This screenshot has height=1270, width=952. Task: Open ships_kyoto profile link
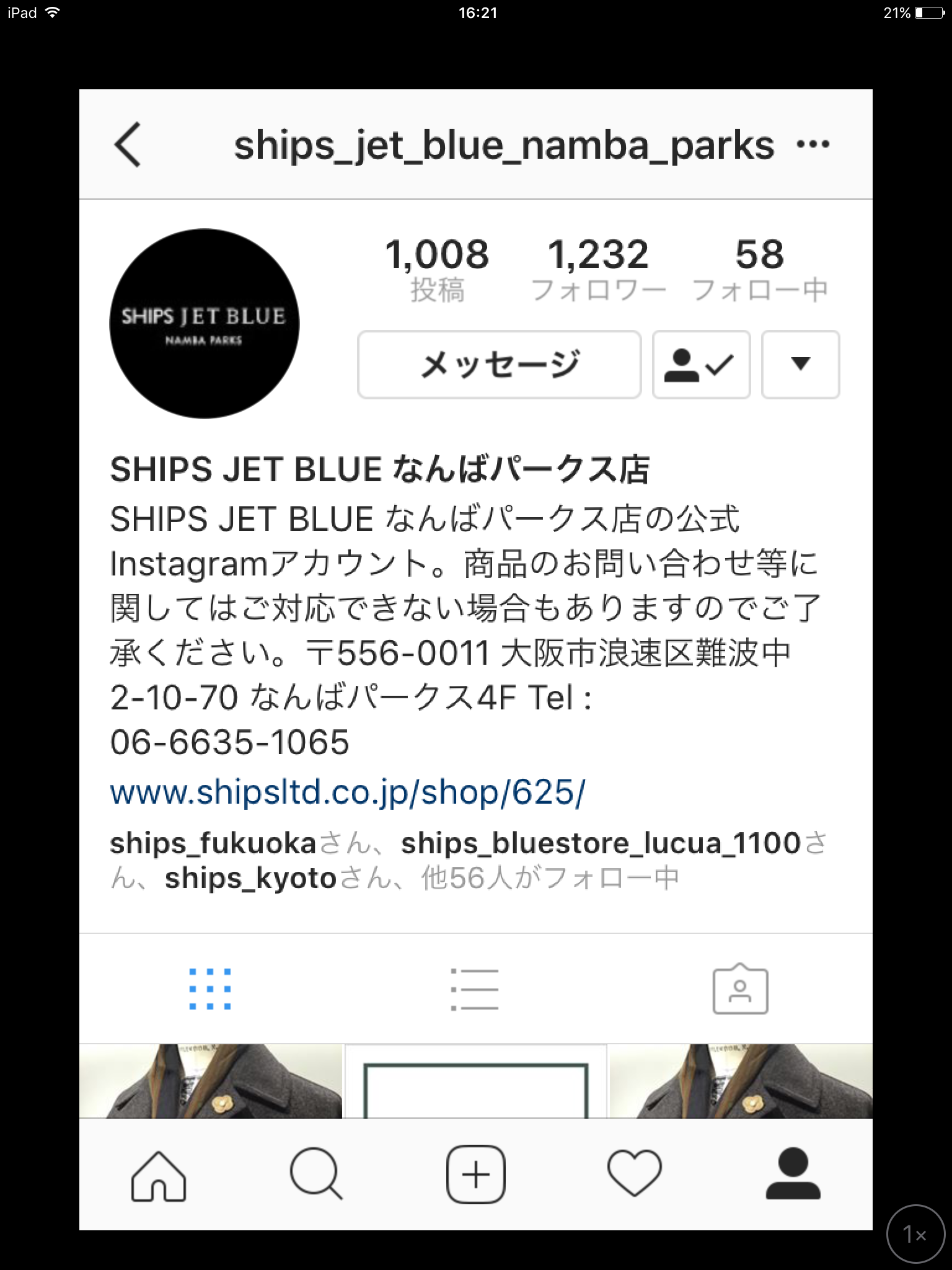tap(250, 878)
